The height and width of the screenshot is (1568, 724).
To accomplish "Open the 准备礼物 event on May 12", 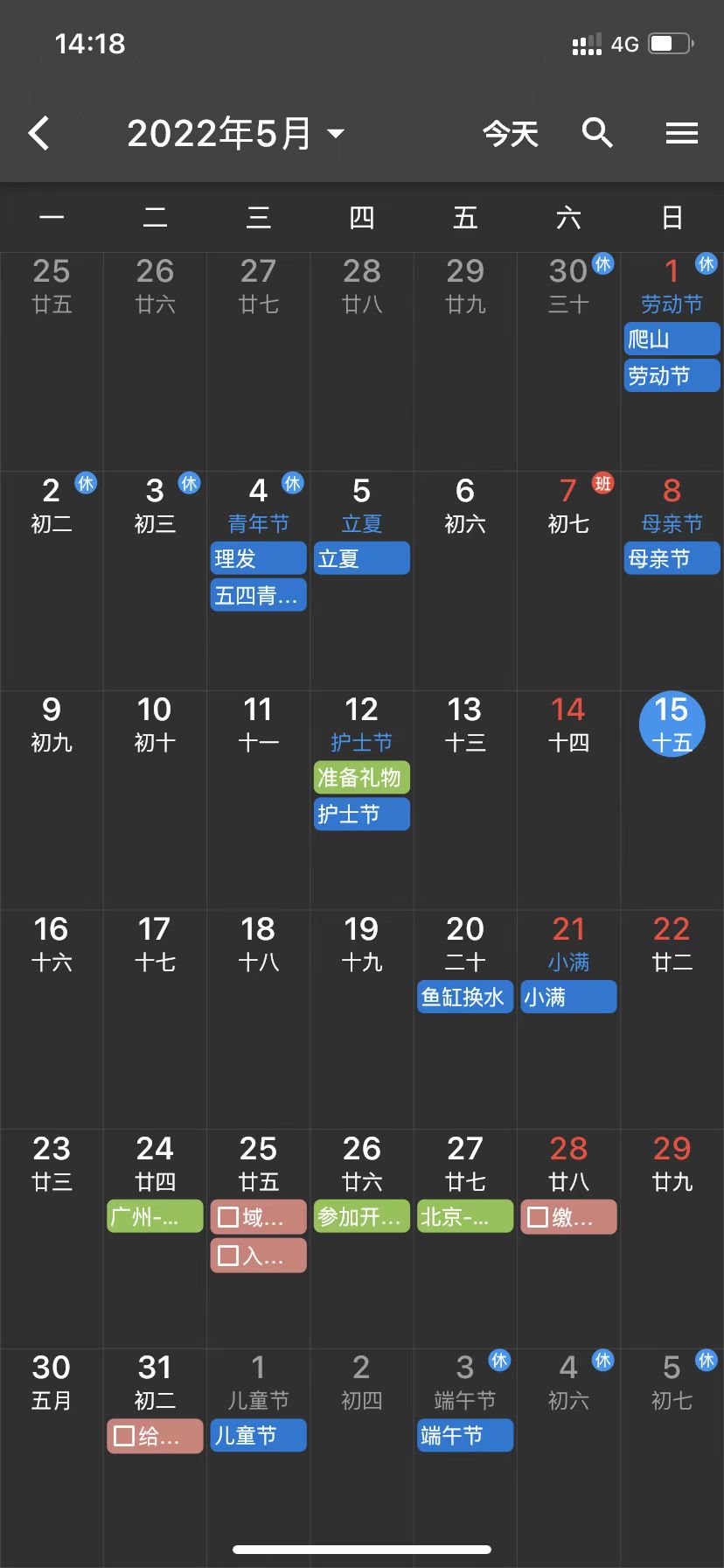I will pos(361,778).
